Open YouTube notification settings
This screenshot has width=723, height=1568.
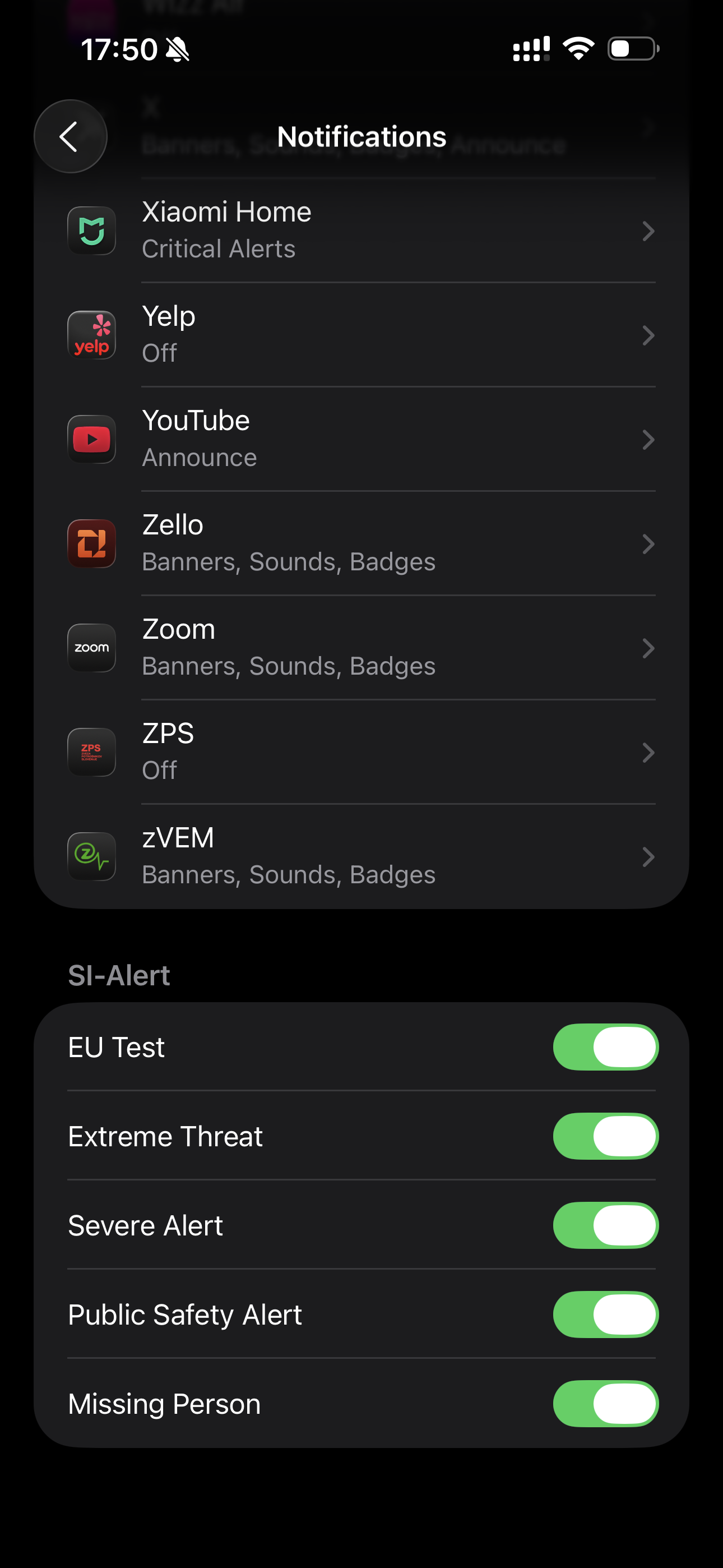[x=361, y=440]
